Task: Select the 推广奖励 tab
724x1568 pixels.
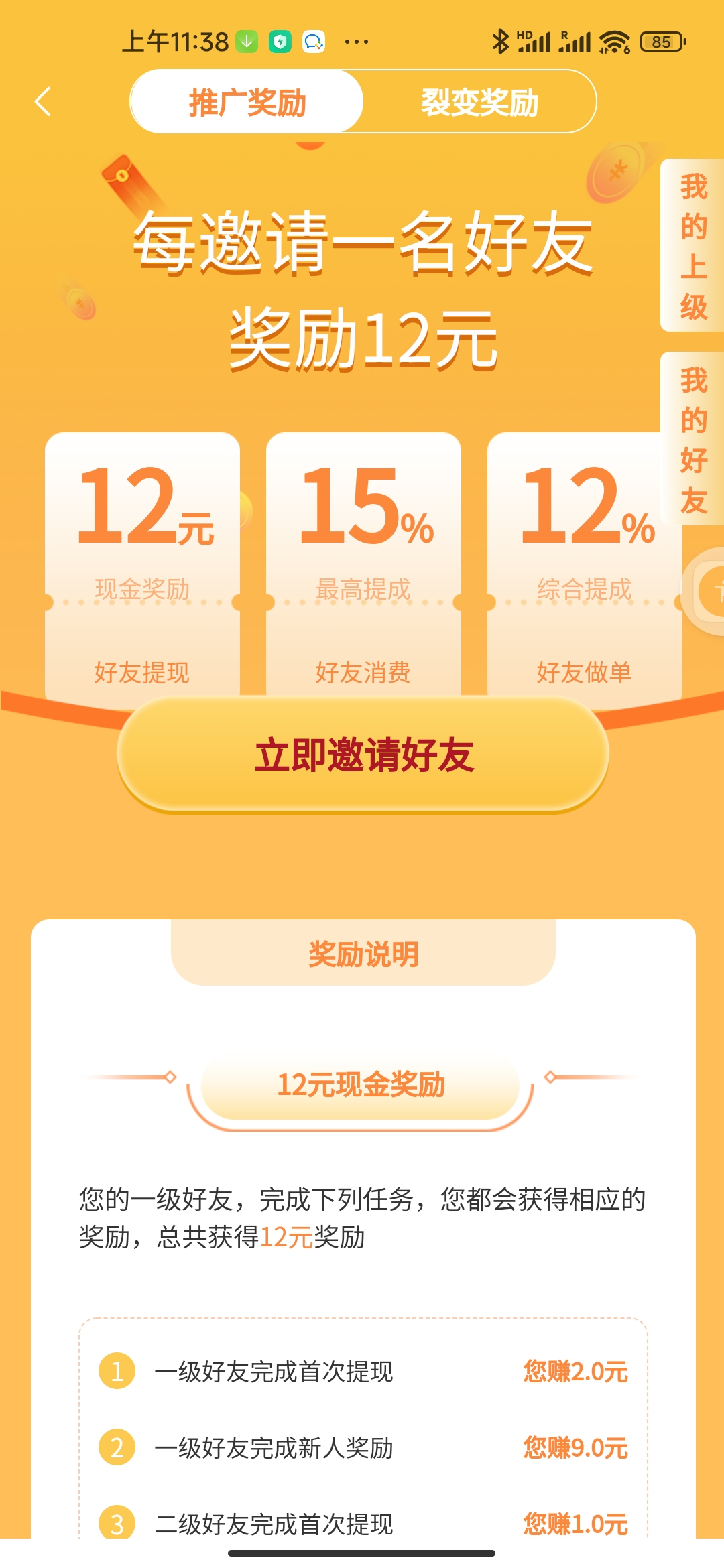Action: (247, 102)
